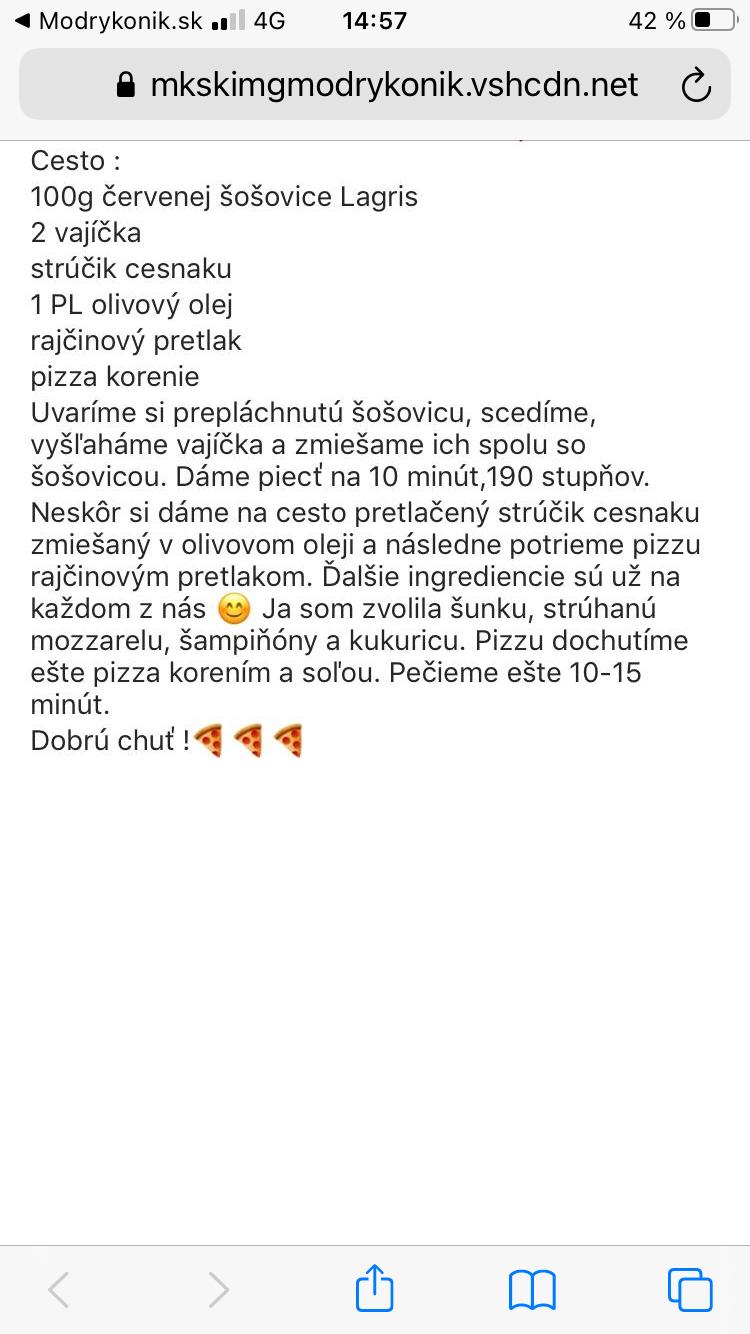Image resolution: width=750 pixels, height=1334 pixels.
Task: Go forward to the next page
Action: click(218, 1289)
